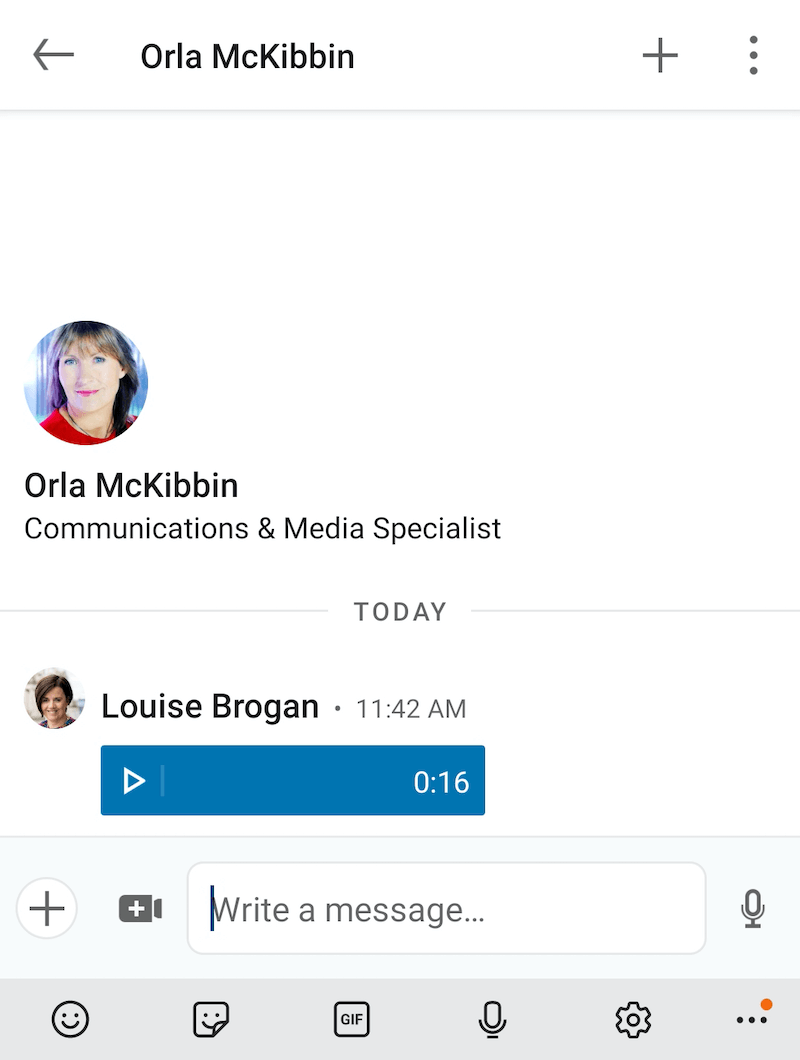Open the conversation overflow menu

pyautogui.click(x=753, y=55)
